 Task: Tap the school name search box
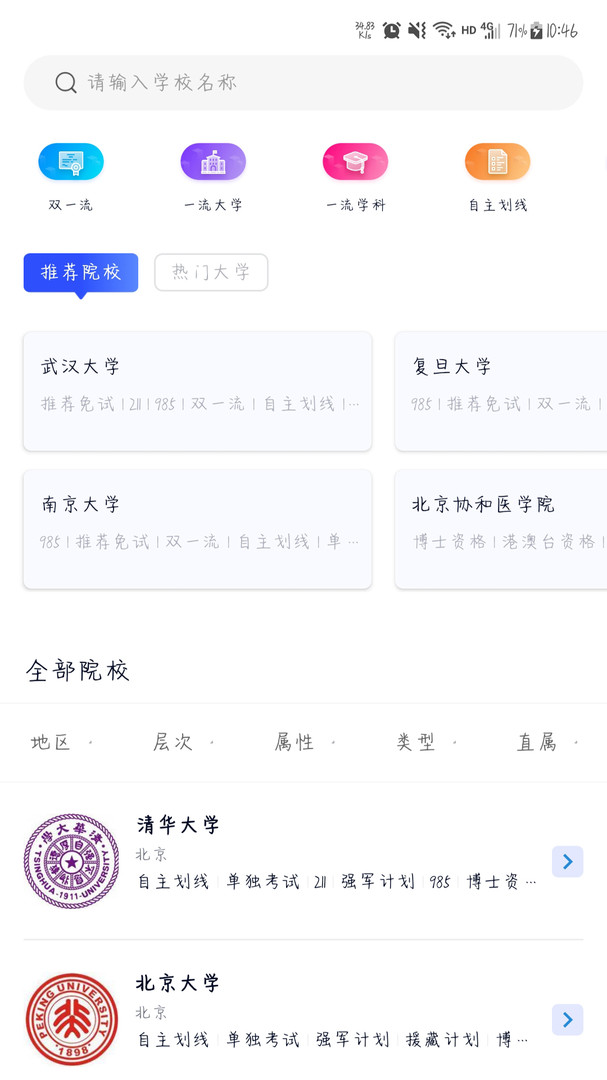click(303, 83)
